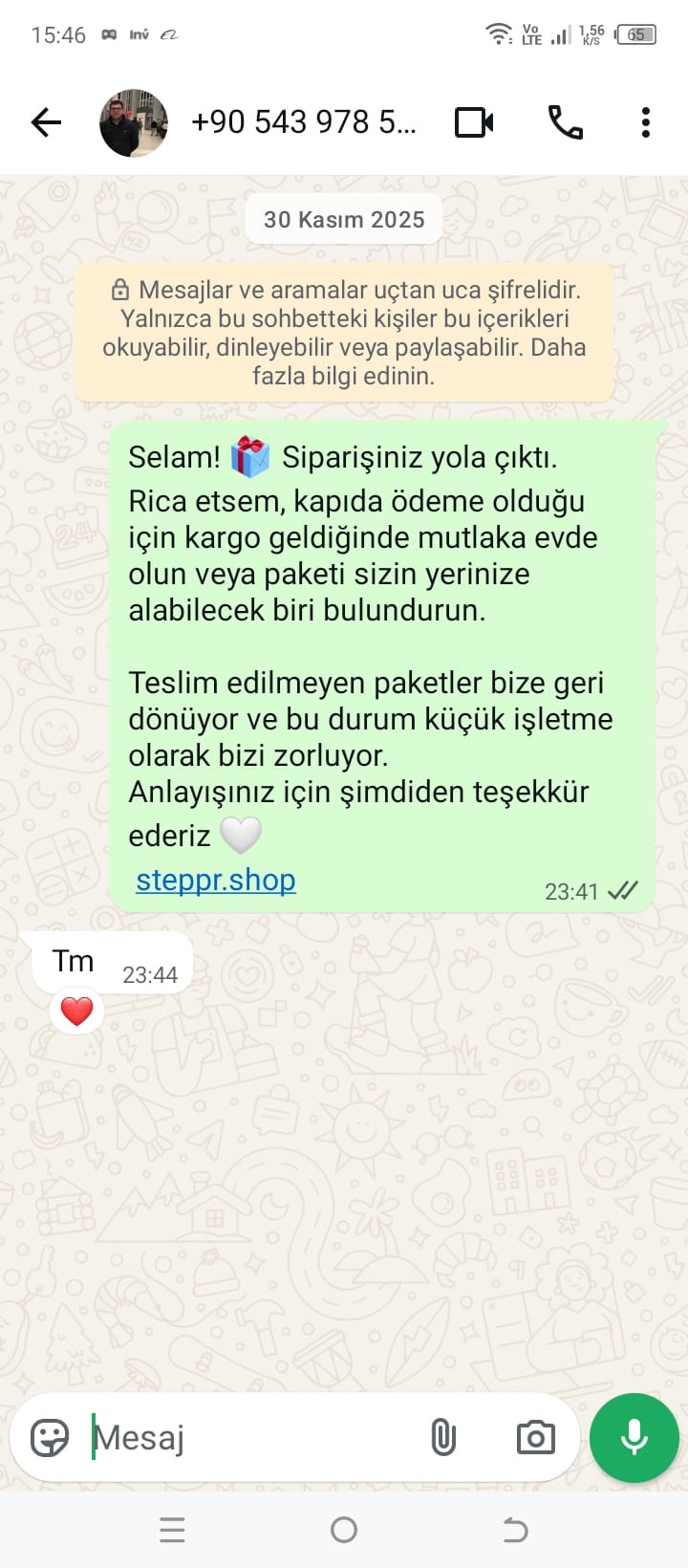Go to the system home screen
Image resolution: width=688 pixels, height=1568 pixels.
344,1530
